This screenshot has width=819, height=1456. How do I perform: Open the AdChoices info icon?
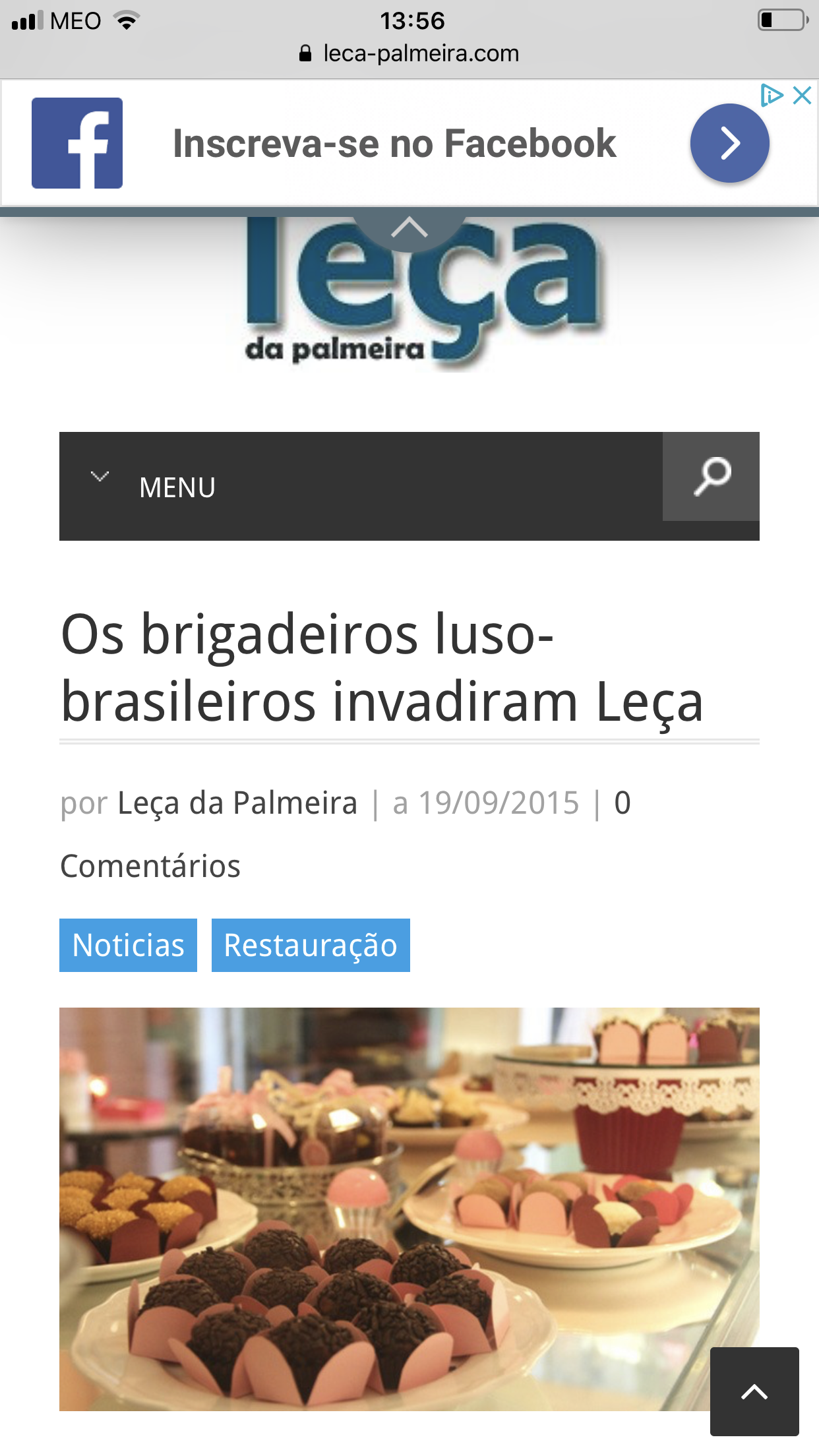pyautogui.click(x=771, y=96)
